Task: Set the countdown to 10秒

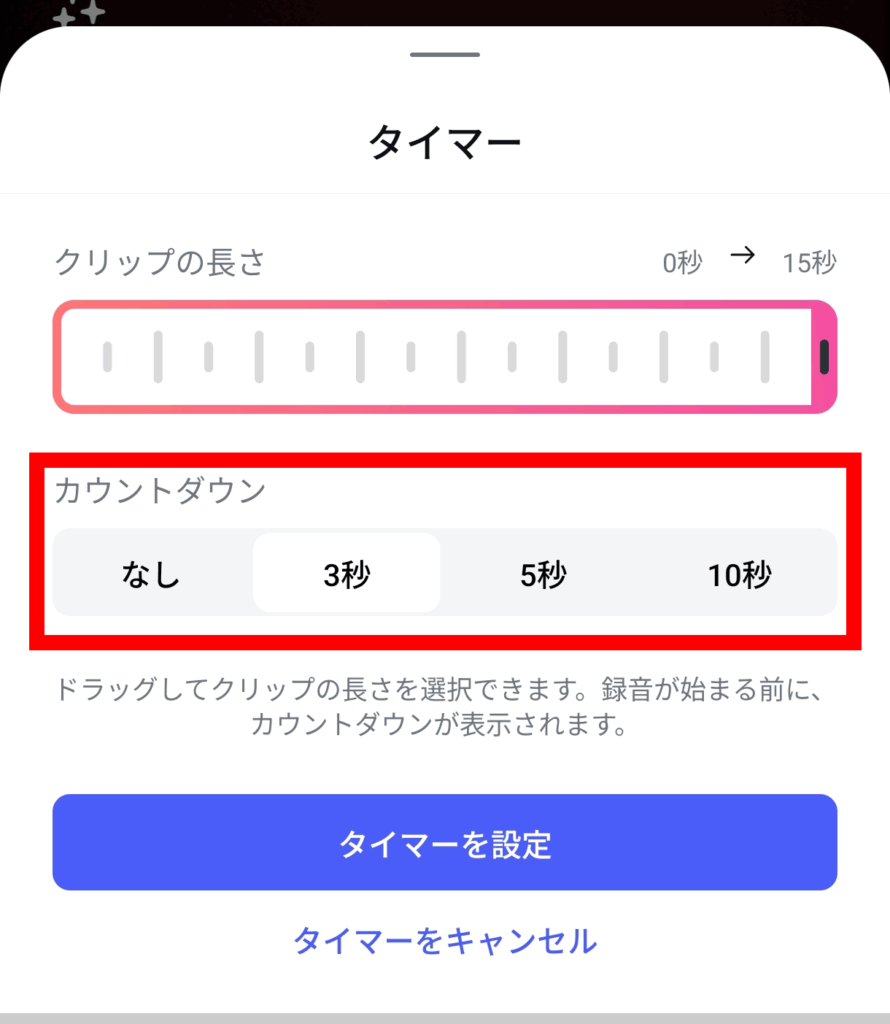Action: (x=739, y=574)
